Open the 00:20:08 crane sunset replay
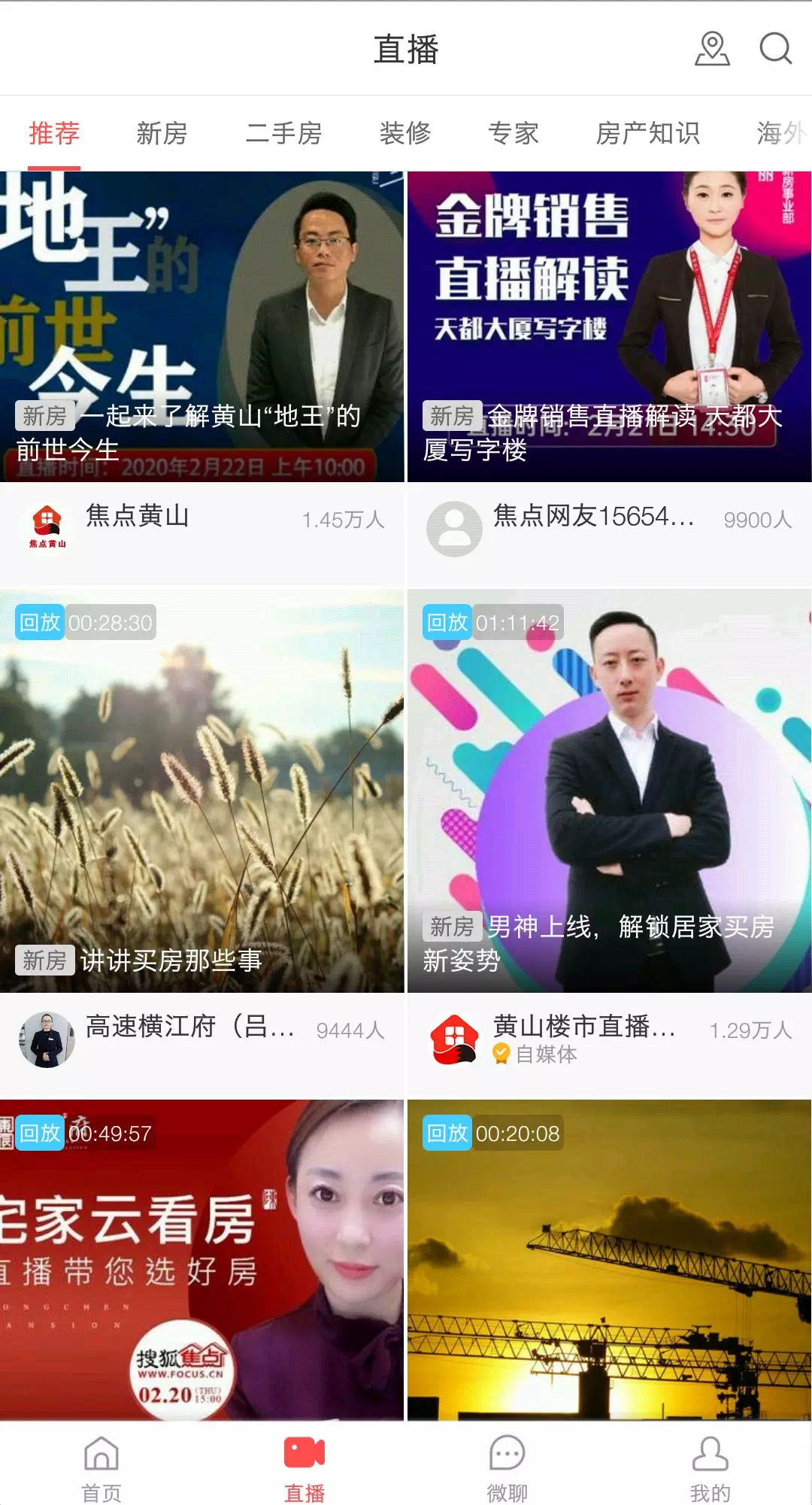The height and width of the screenshot is (1505, 812). (x=609, y=1260)
